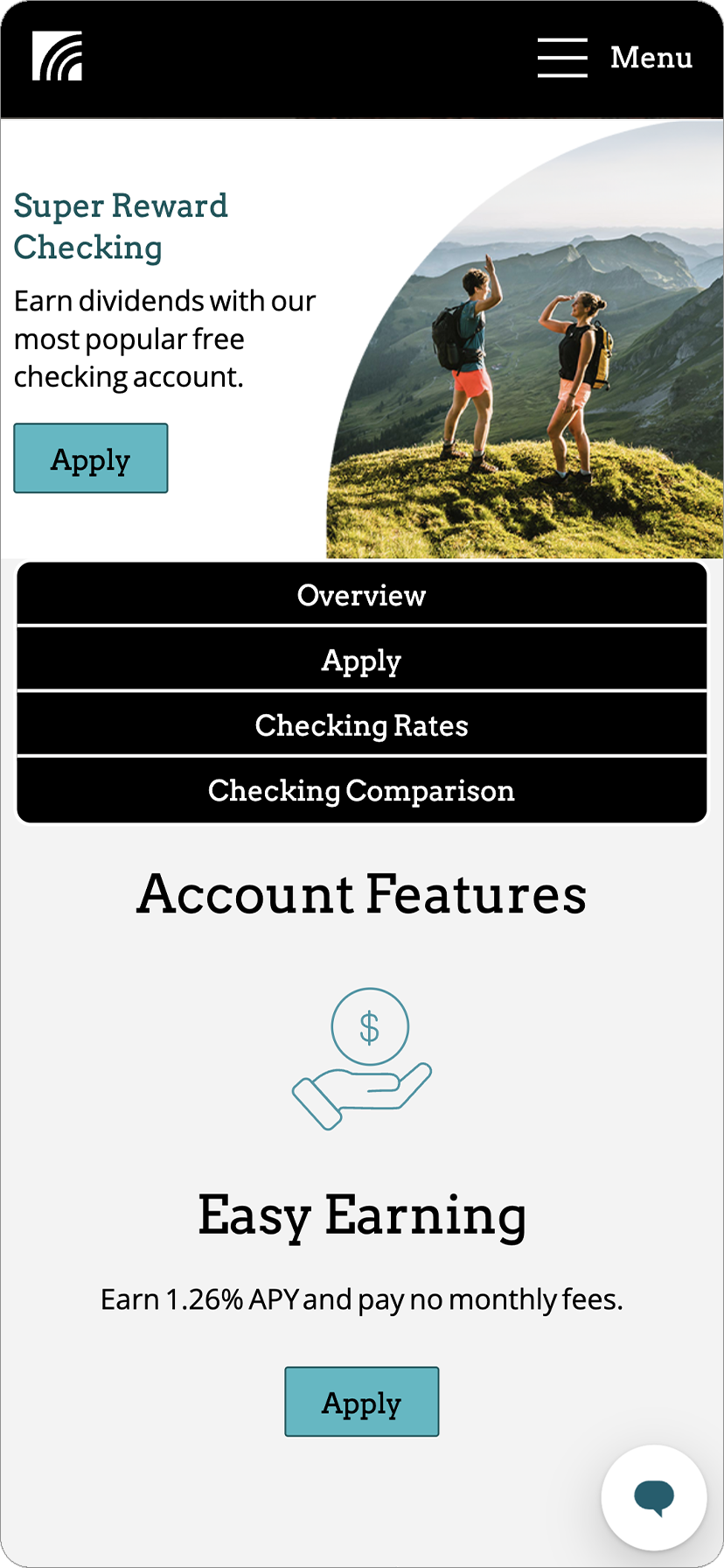The height and width of the screenshot is (1568, 724).
Task: Tap the black header bar
Action: [362, 59]
